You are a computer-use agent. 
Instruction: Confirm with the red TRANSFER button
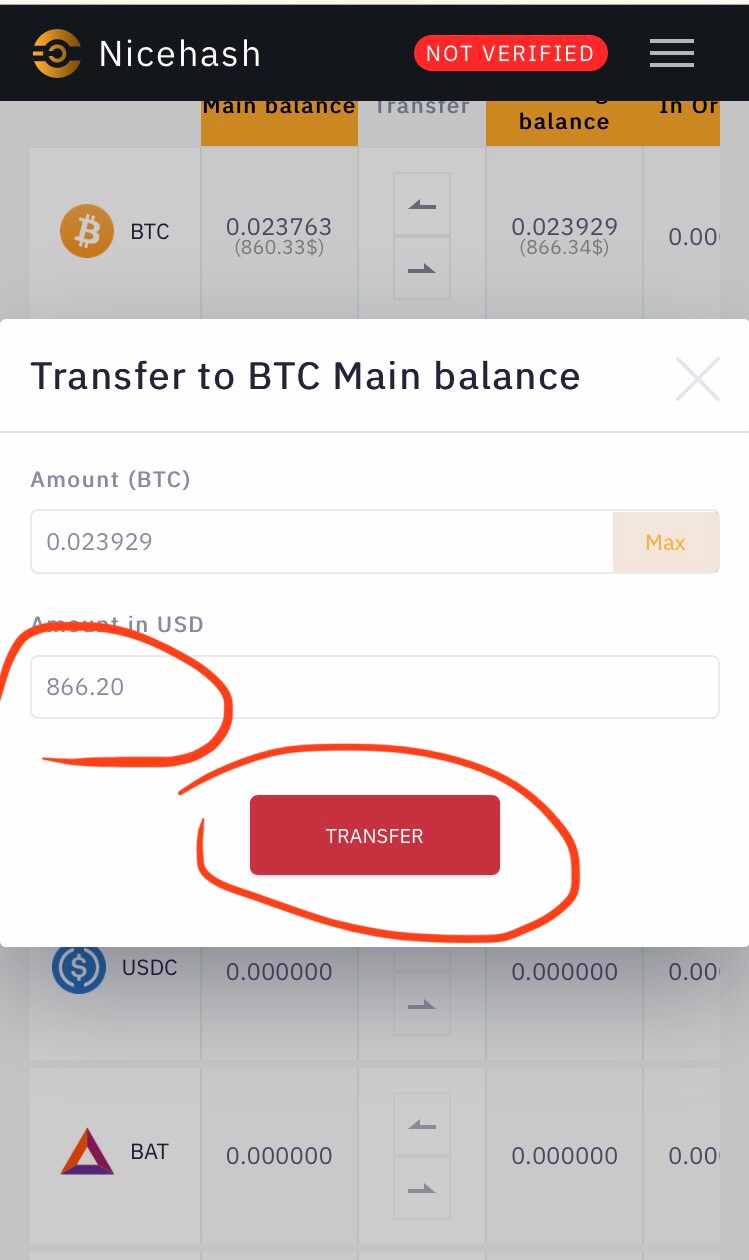(x=374, y=835)
